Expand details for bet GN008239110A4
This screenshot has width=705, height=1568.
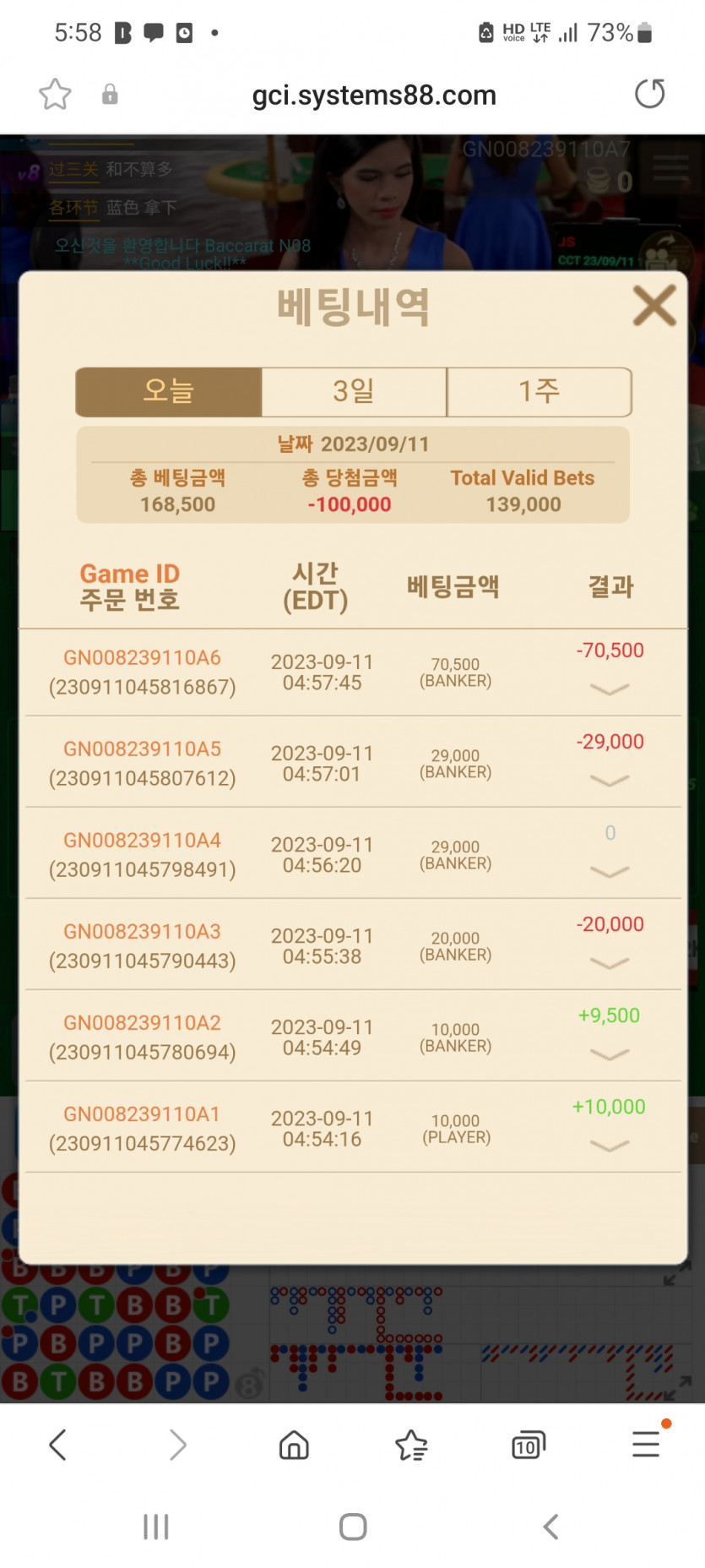point(610,872)
